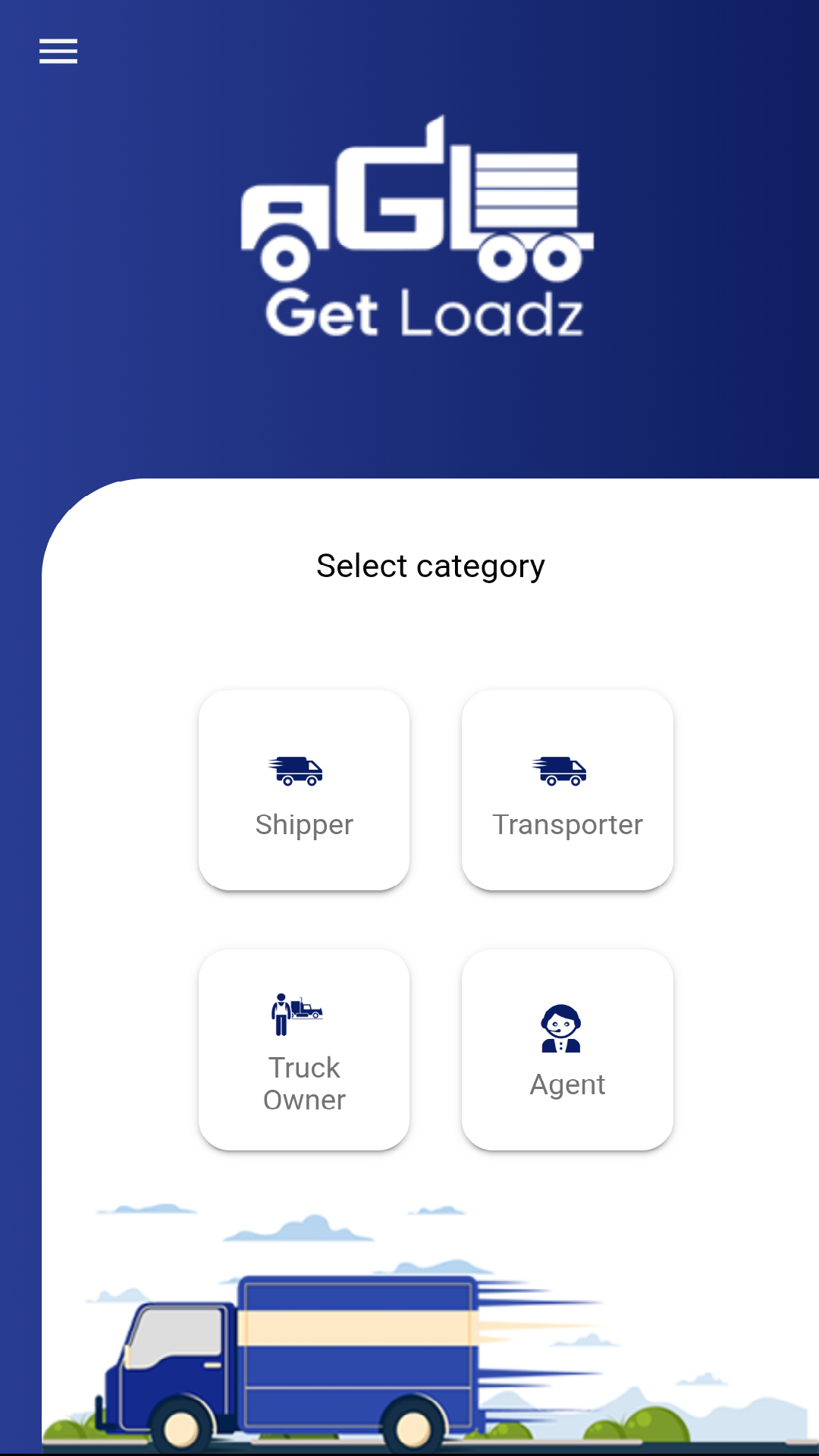Pick the Truck Owner category

304,1050
